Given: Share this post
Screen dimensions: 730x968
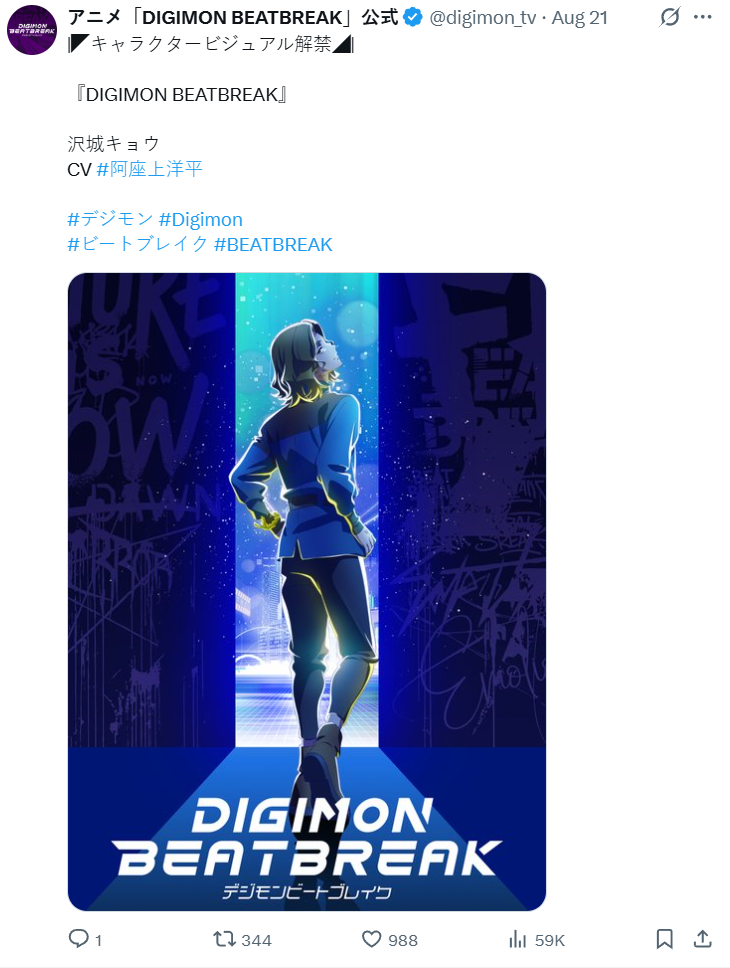Looking at the screenshot, I should coord(702,939).
